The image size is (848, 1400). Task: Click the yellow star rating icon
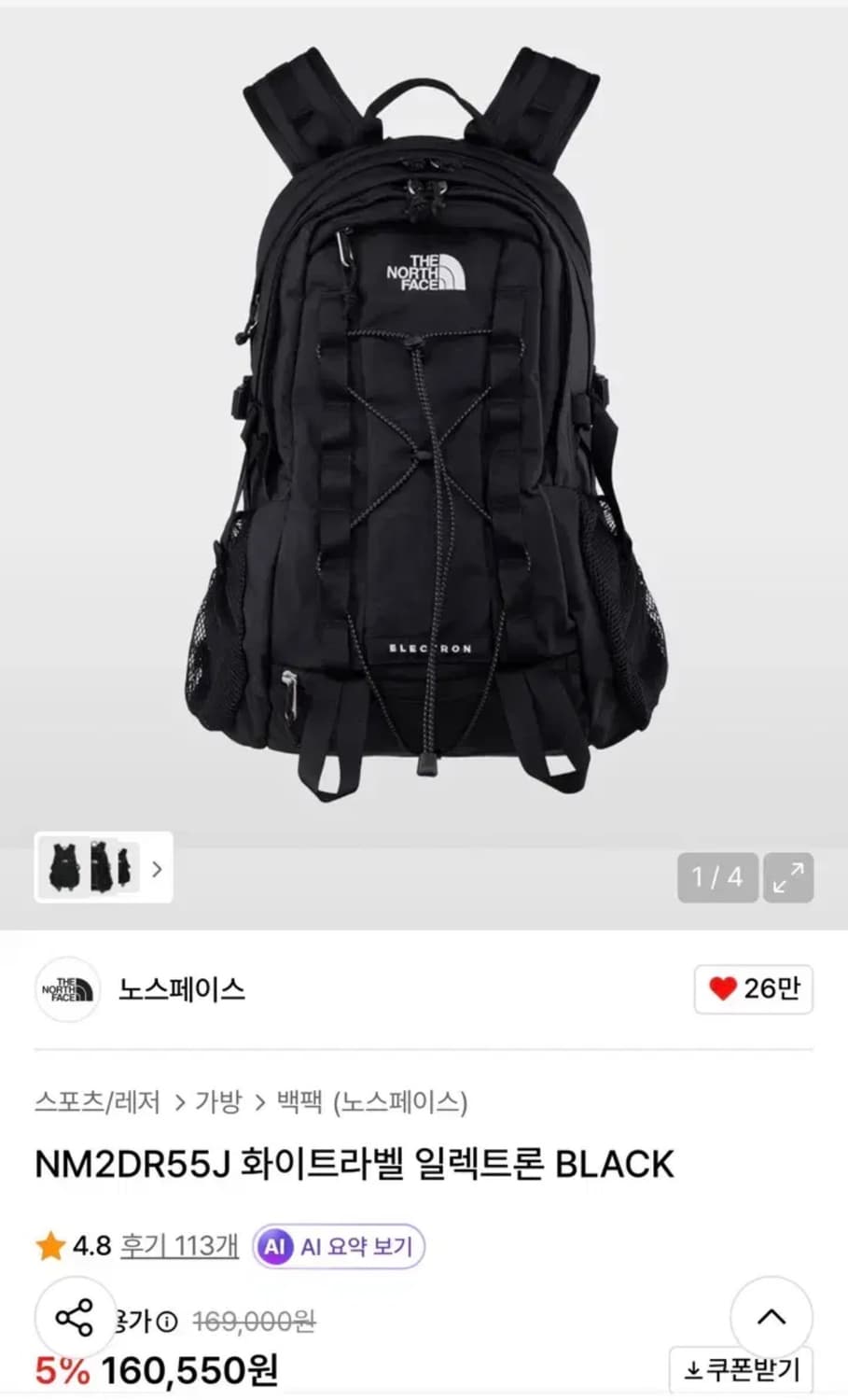(x=51, y=1243)
